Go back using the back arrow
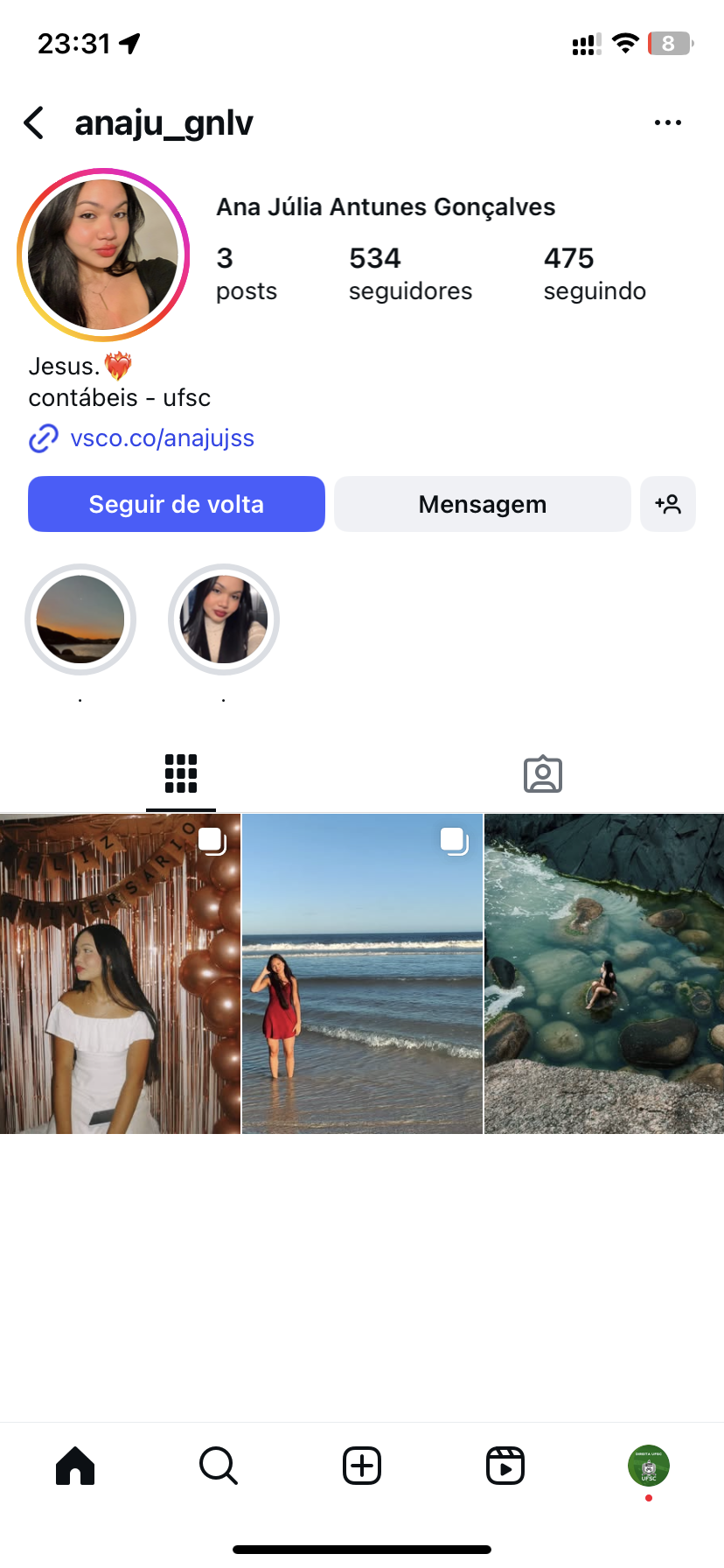724x1568 pixels. [34, 123]
